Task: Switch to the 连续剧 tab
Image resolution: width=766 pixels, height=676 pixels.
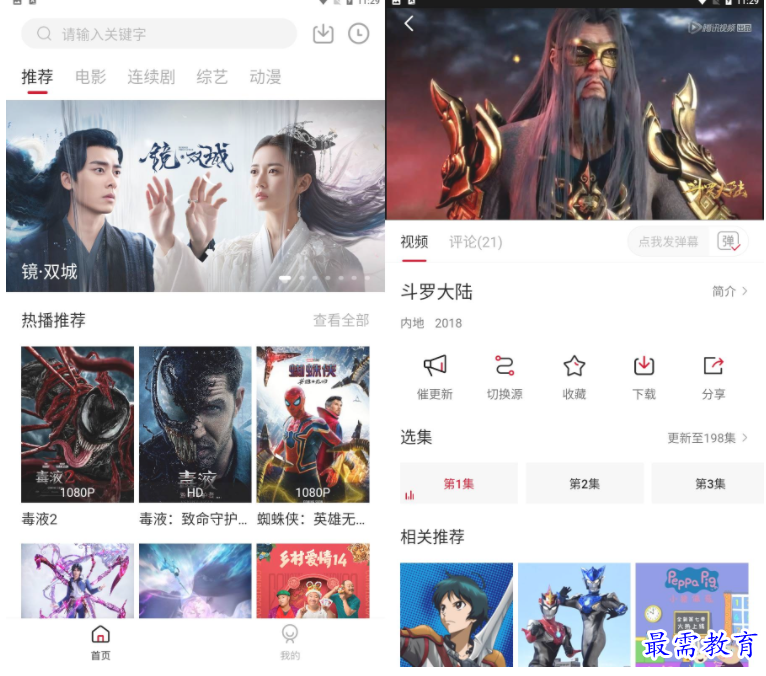Action: [x=151, y=77]
